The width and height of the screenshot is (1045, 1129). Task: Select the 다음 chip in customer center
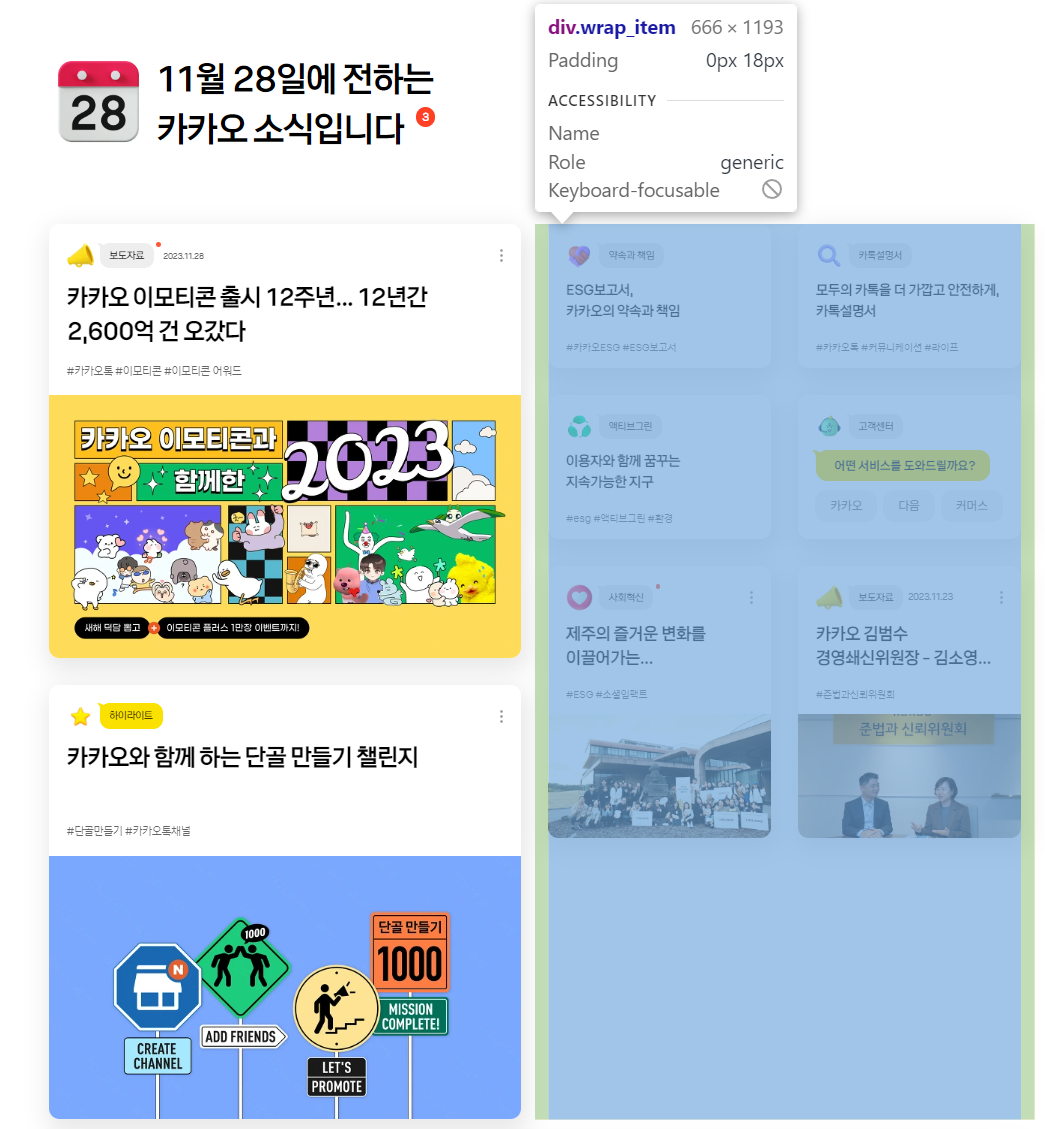(x=909, y=505)
